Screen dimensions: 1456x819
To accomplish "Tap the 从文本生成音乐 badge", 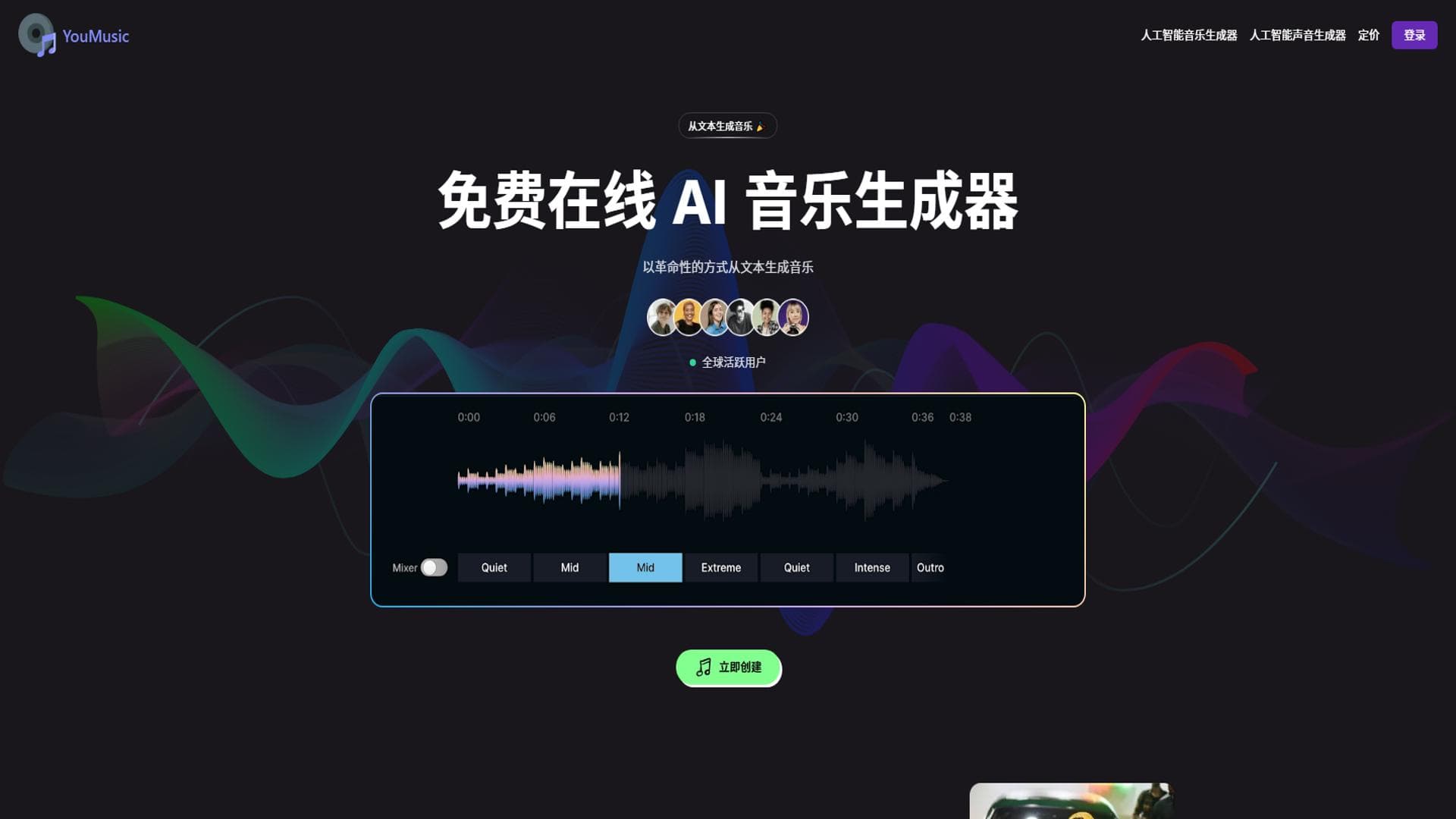I will (x=726, y=126).
